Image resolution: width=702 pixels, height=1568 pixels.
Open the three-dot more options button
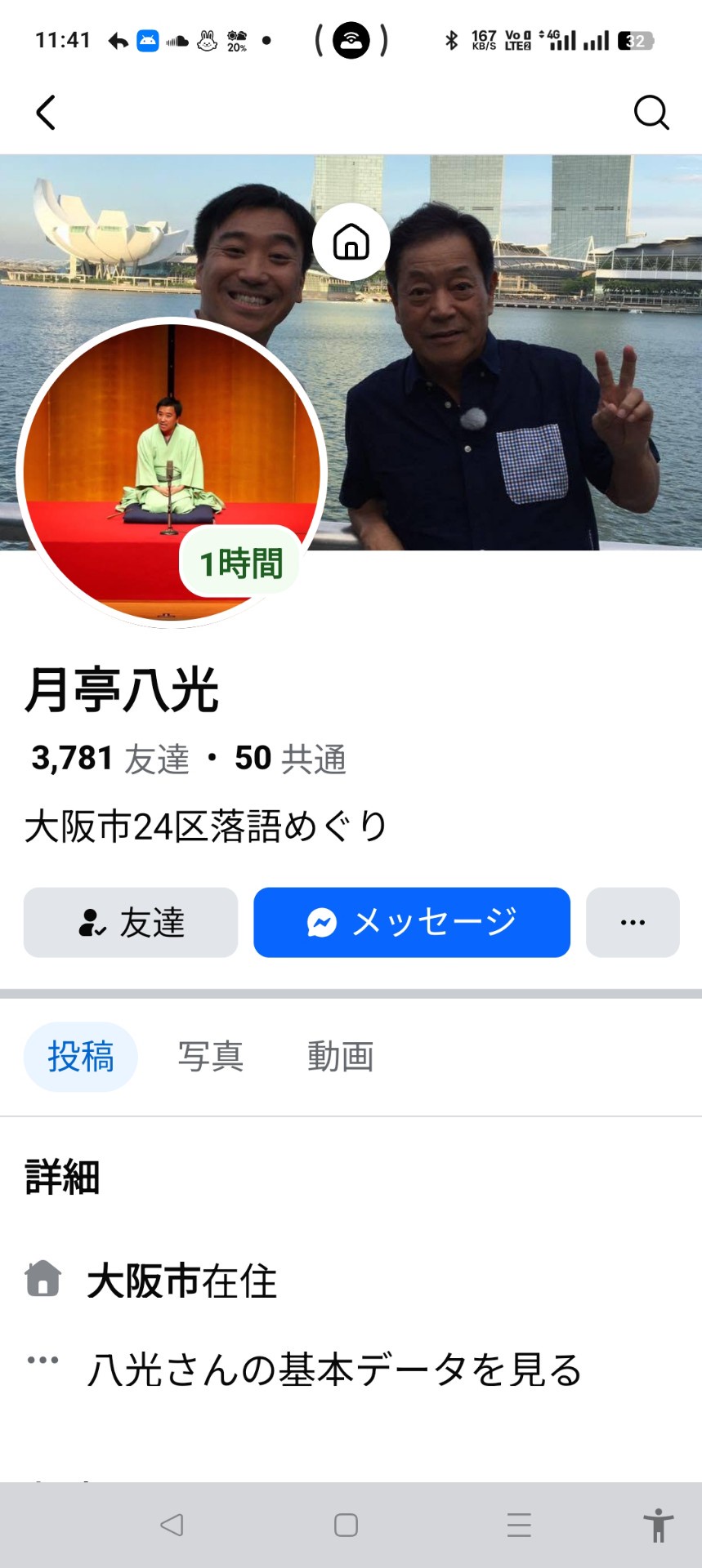tap(633, 922)
